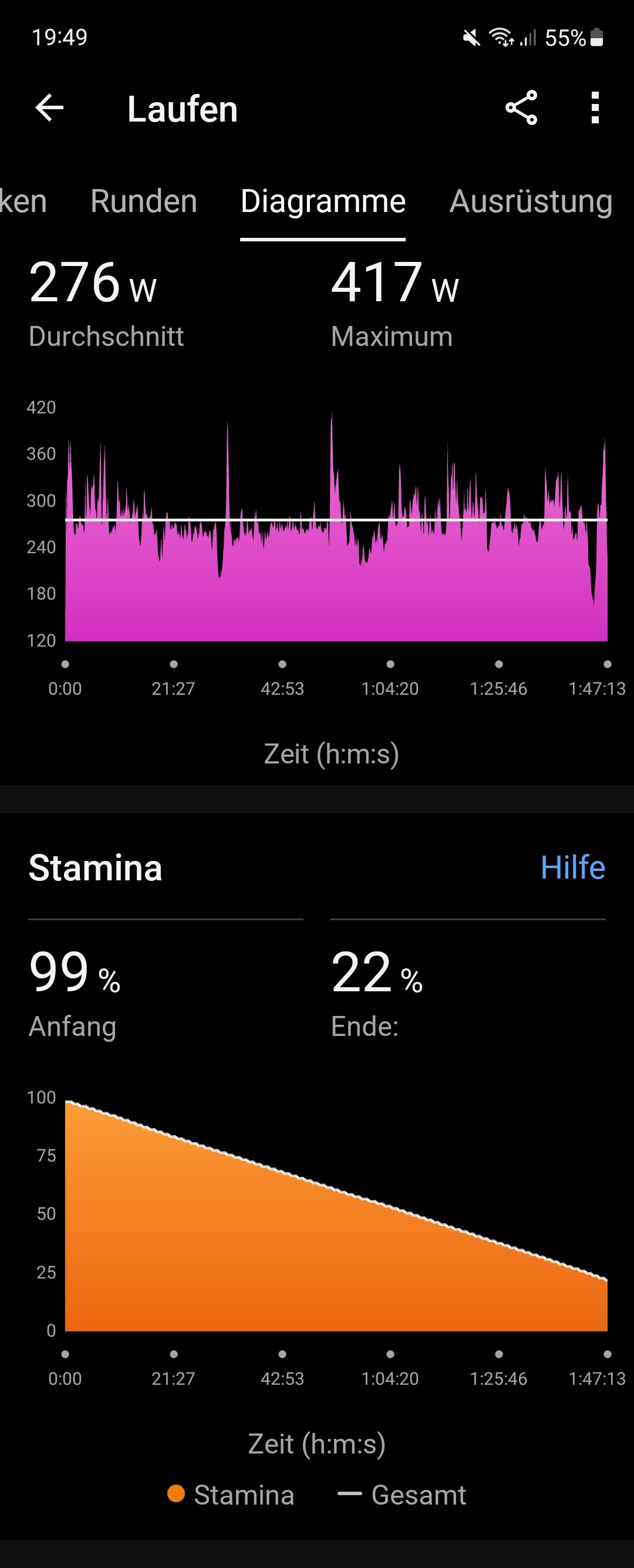The width and height of the screenshot is (634, 1568).
Task: Switch to the Runden tab
Action: 144,201
